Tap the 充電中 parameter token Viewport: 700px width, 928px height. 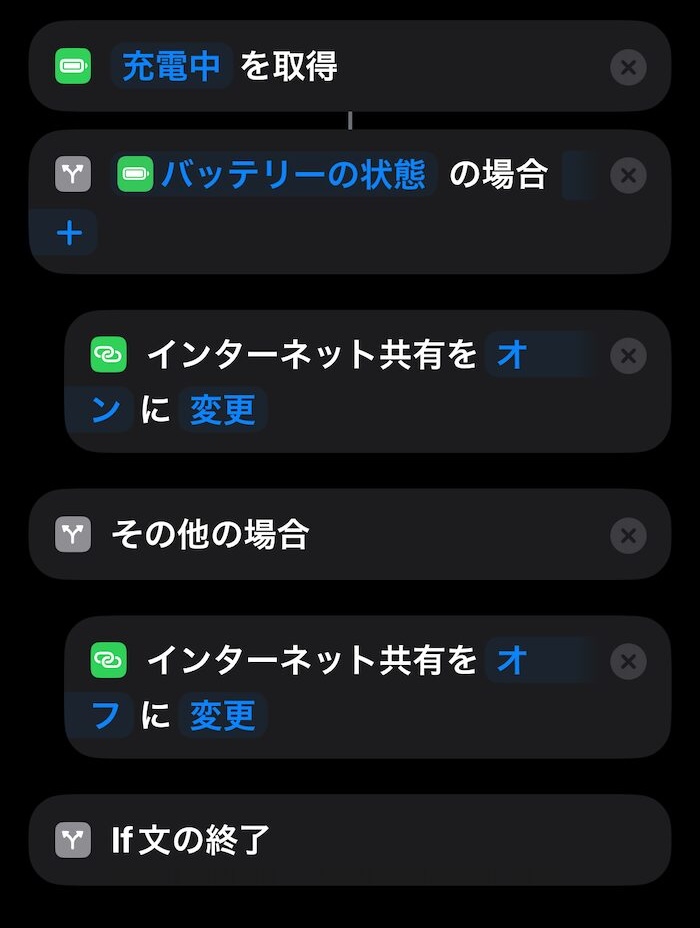click(171, 67)
